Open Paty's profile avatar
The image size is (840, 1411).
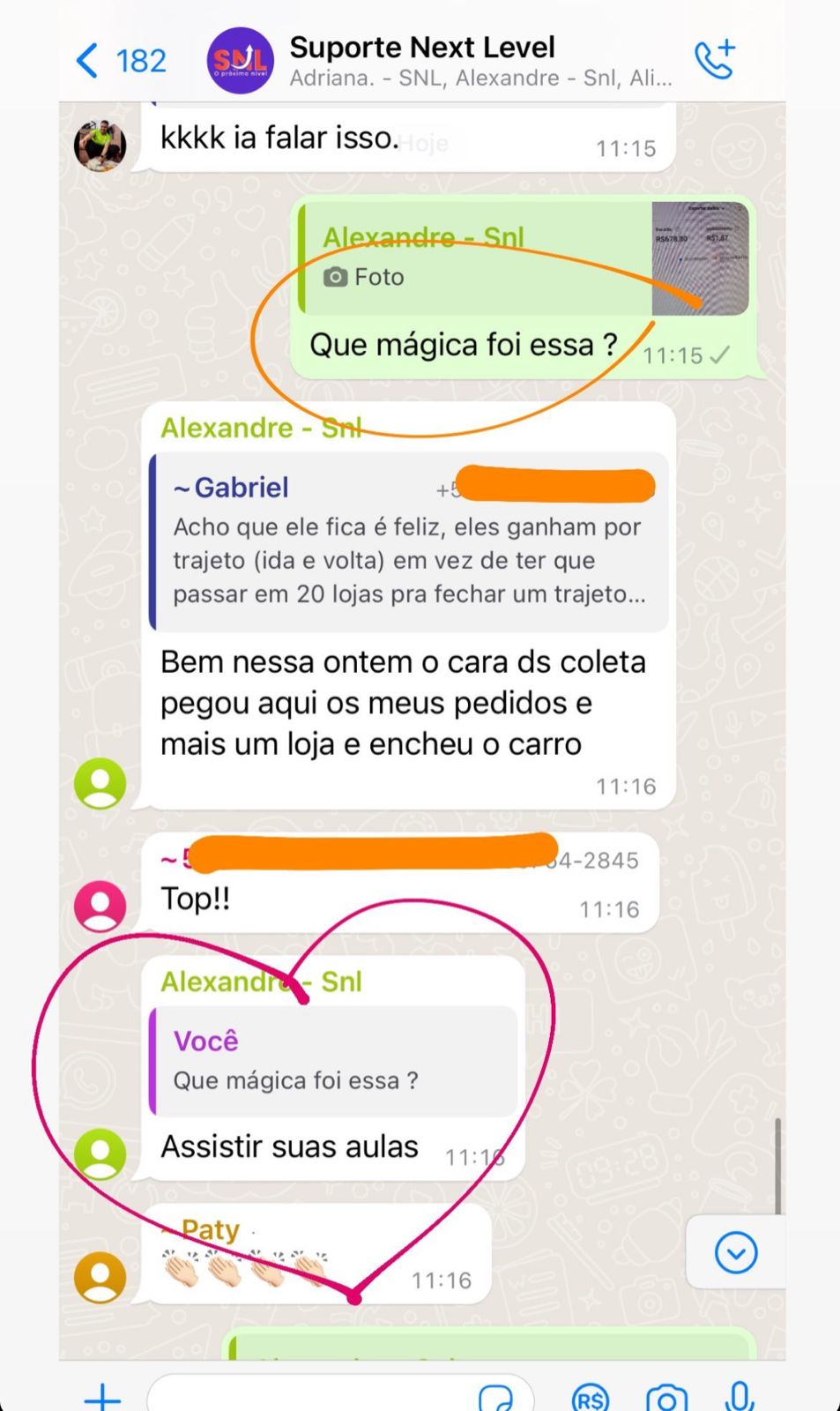100,1277
